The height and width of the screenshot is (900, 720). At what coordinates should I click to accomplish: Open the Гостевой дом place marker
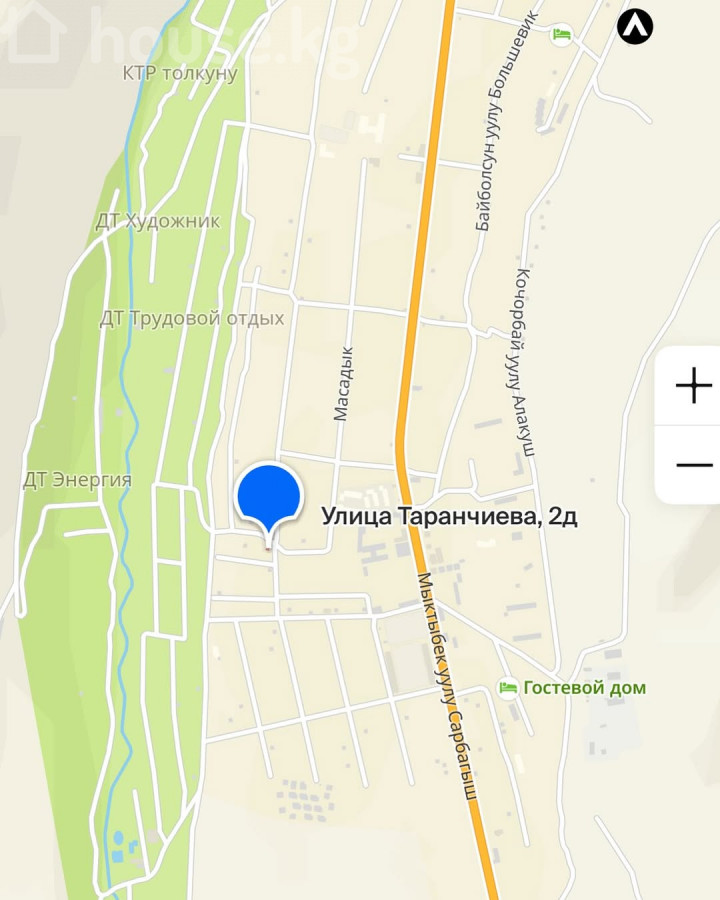(509, 688)
